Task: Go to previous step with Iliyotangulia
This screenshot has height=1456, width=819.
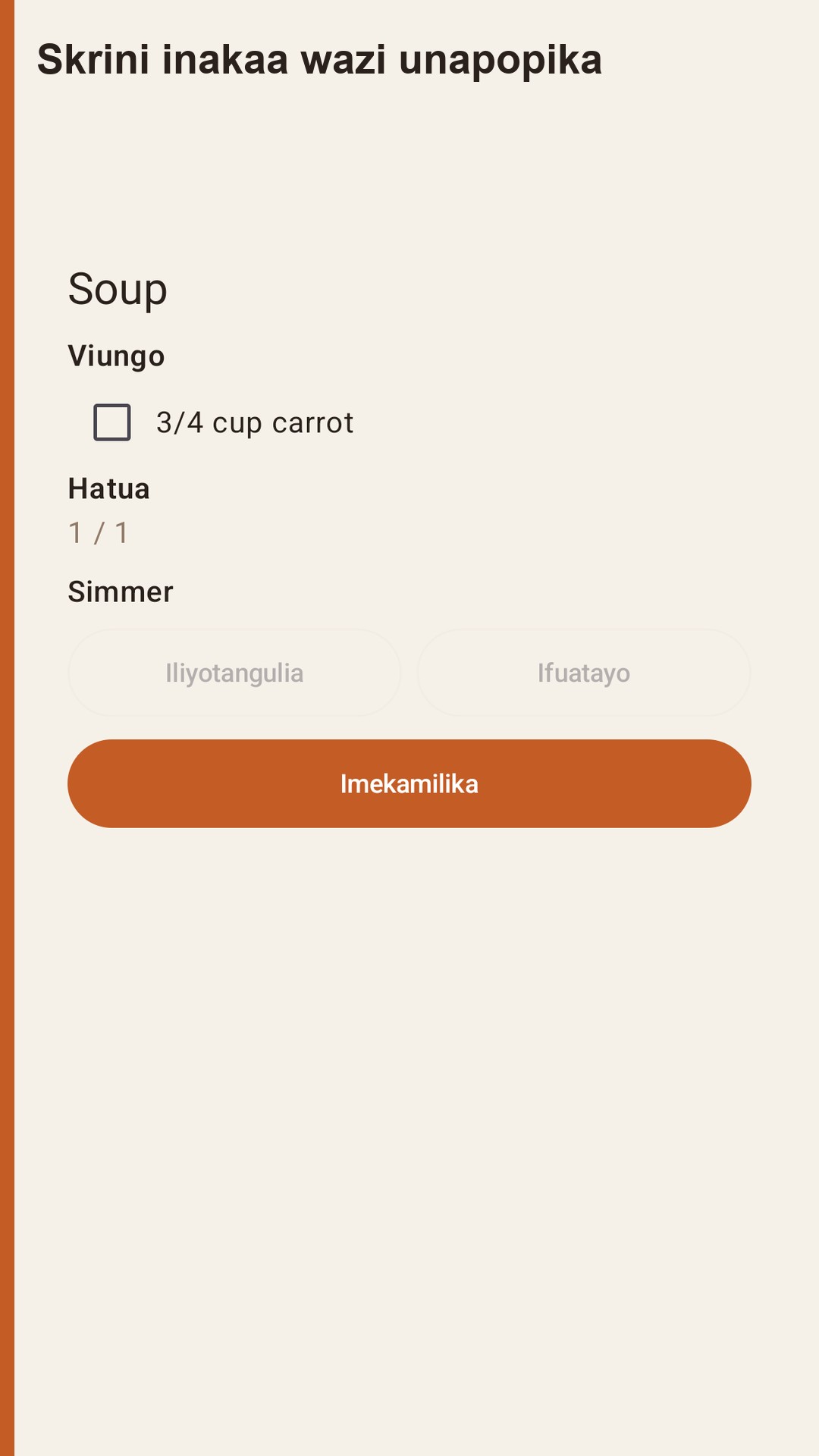Action: (x=234, y=673)
